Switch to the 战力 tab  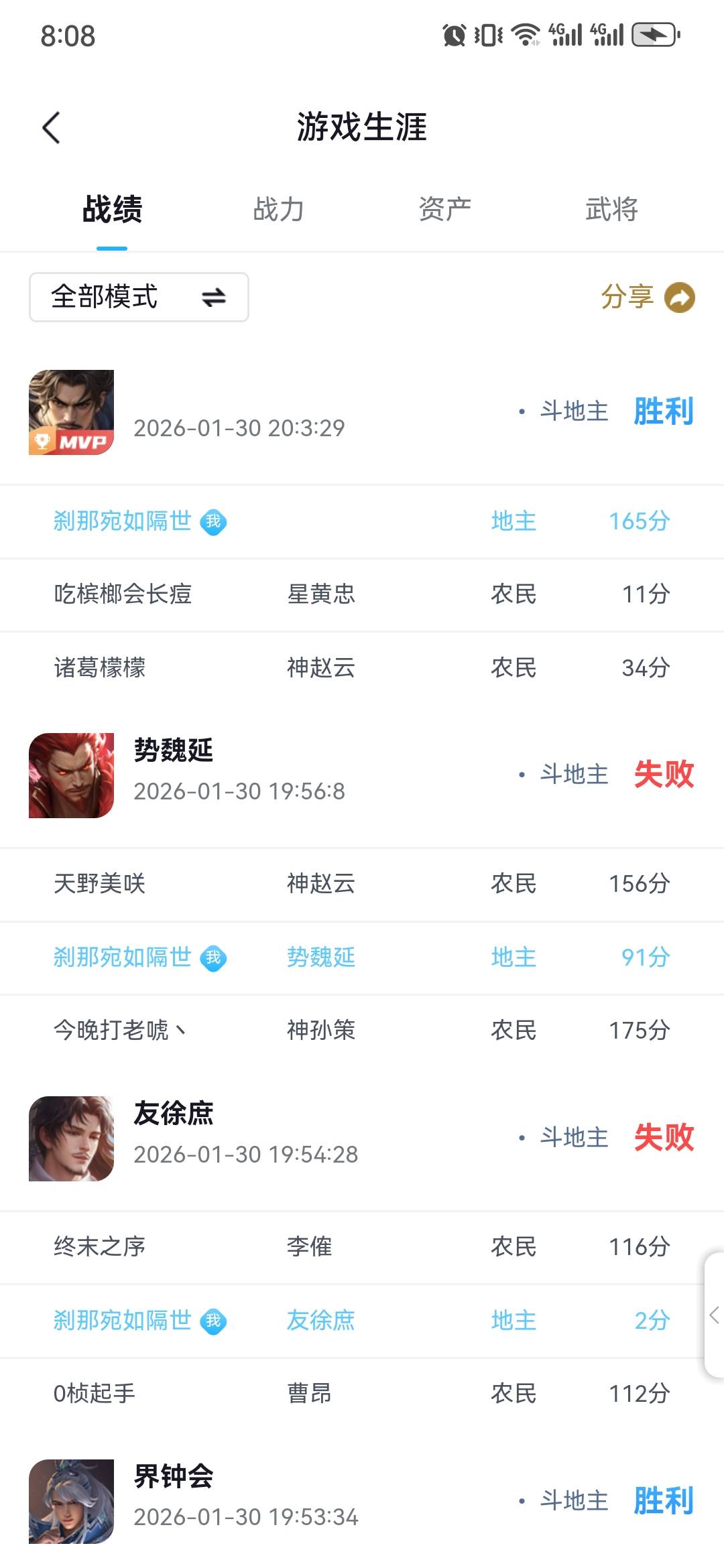pyautogui.click(x=278, y=209)
